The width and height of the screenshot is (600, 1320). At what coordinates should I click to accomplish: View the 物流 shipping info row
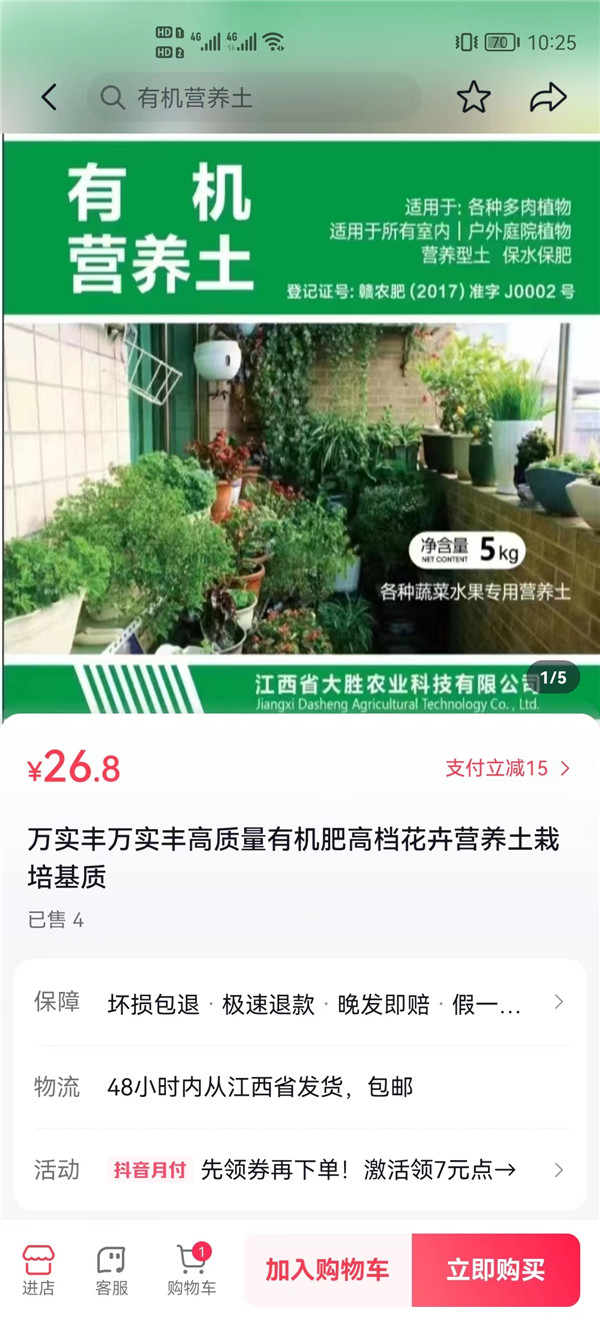[x=300, y=1087]
